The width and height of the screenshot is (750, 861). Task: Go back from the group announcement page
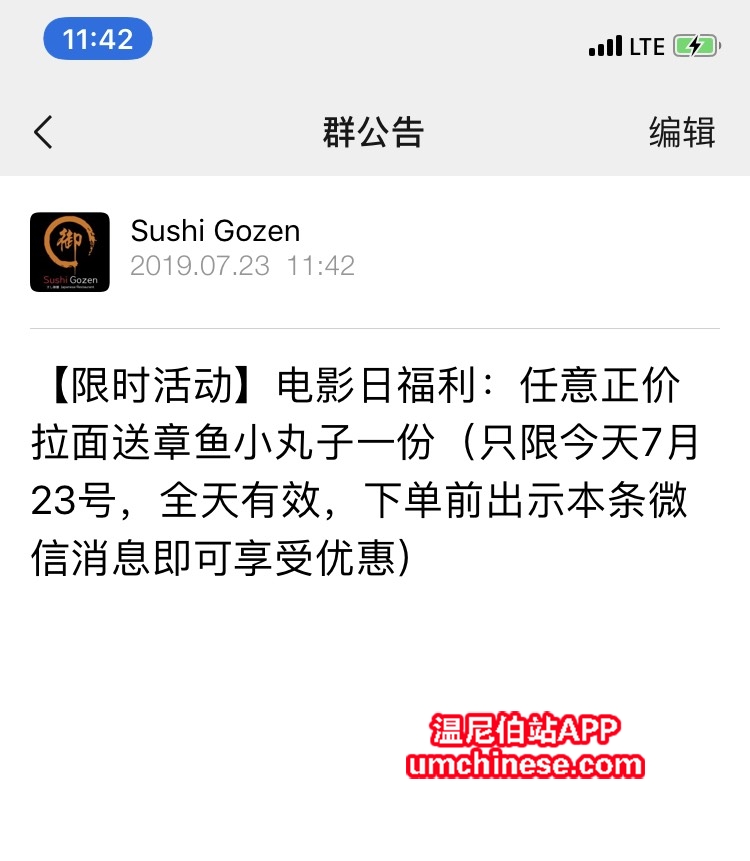pos(43,132)
